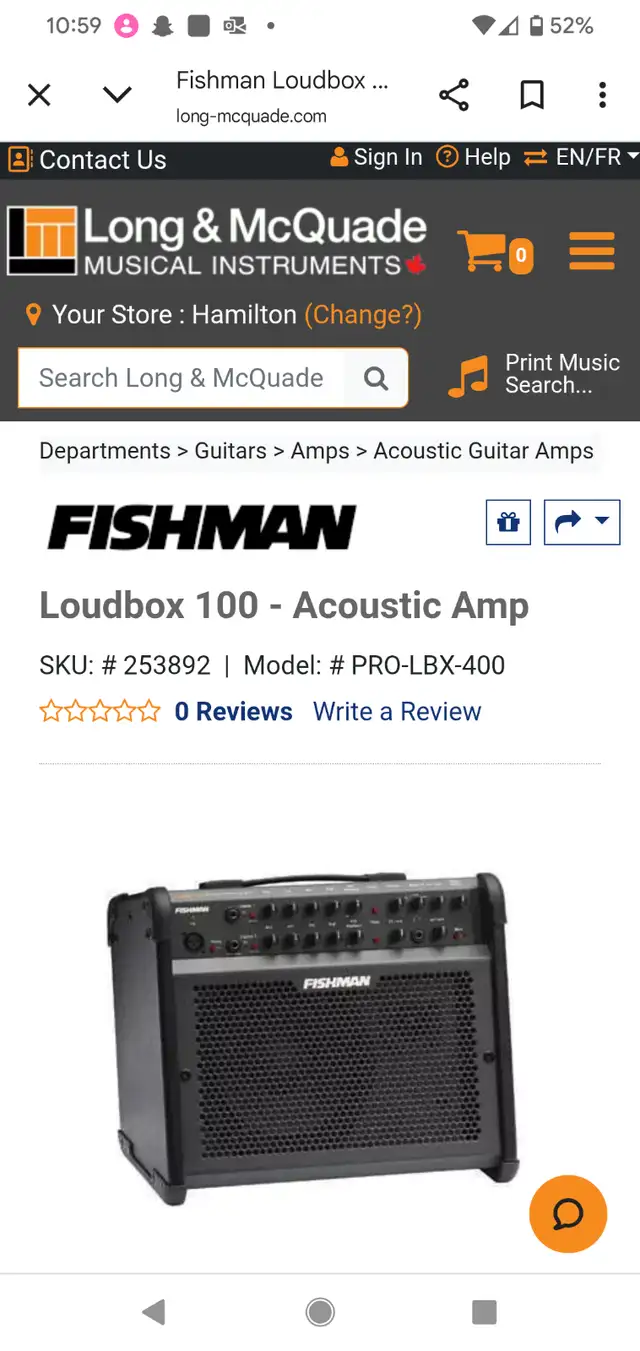Open the hamburger site menu
640x1351 pixels.
point(592,251)
